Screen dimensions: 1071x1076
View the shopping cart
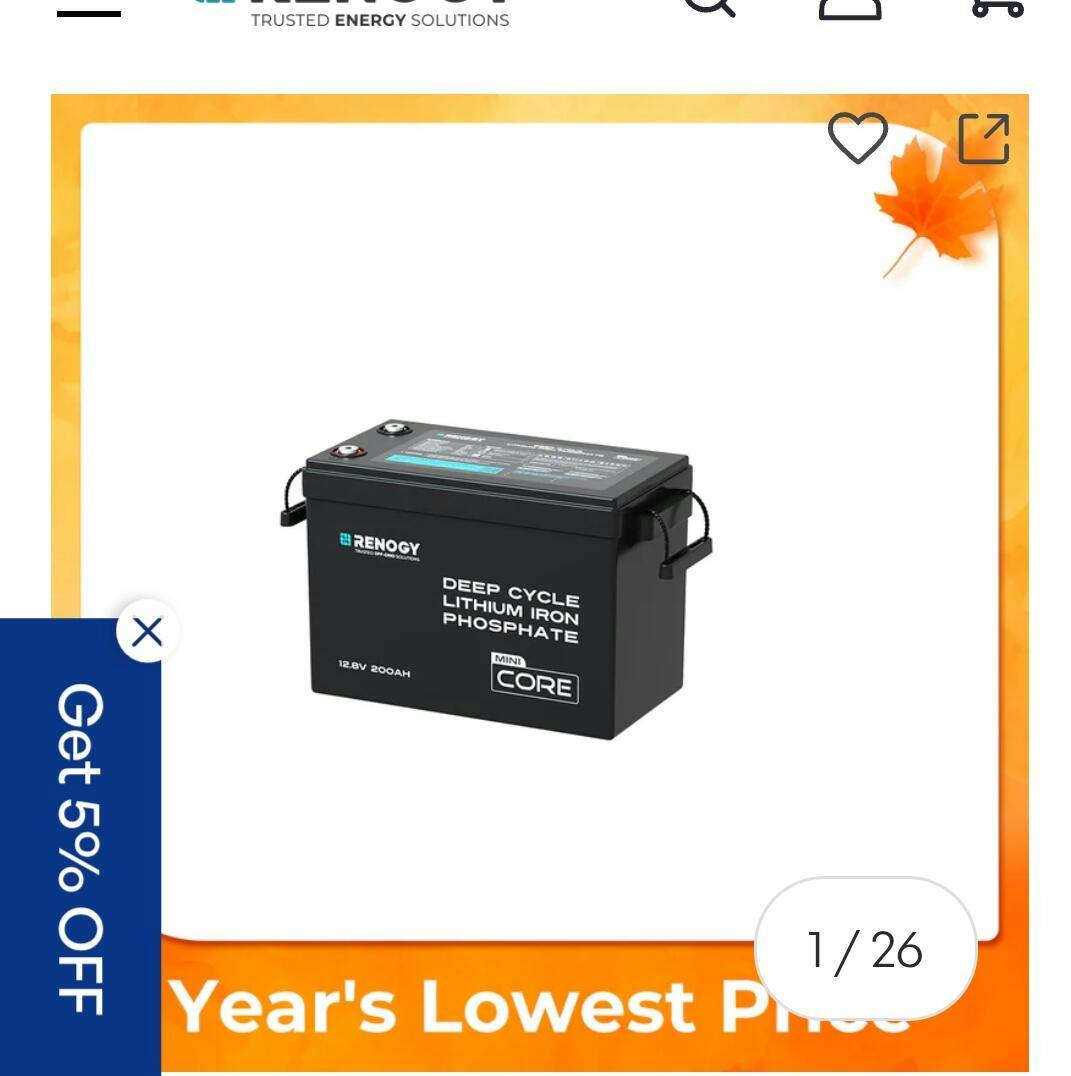tap(998, 8)
